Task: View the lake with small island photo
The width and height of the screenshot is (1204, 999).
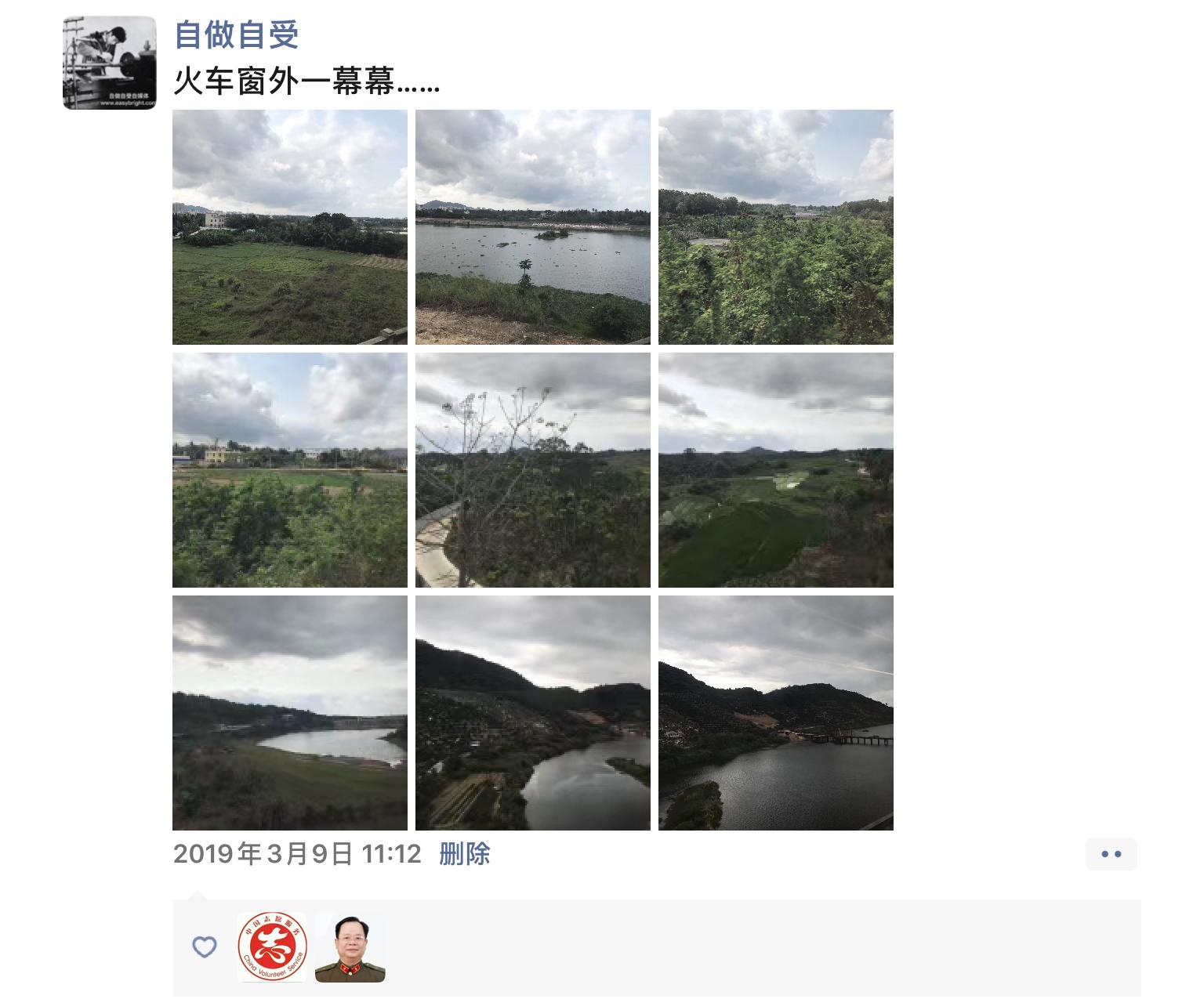Action: 532,227
